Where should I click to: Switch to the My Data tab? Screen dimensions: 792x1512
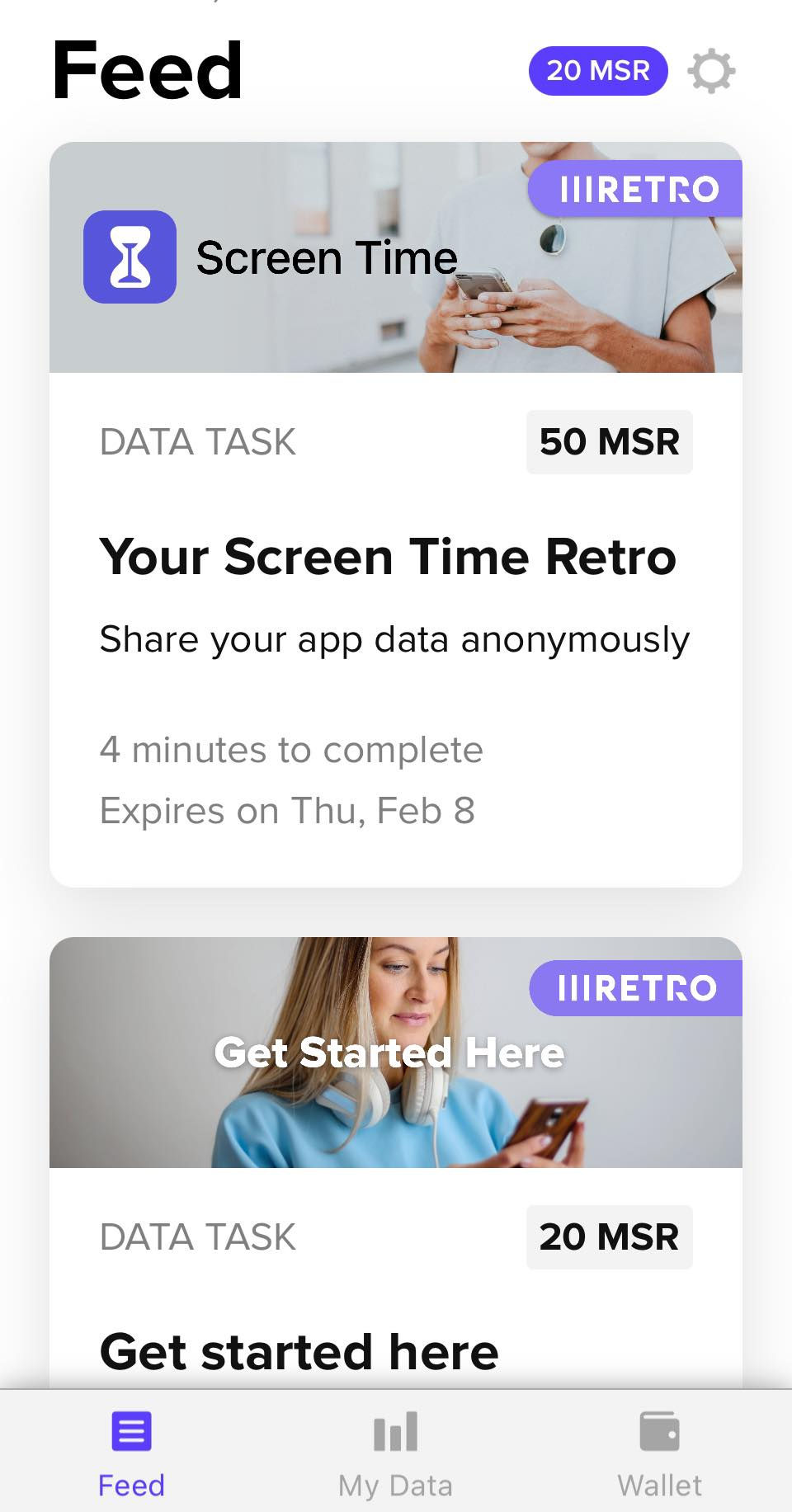[395, 1455]
